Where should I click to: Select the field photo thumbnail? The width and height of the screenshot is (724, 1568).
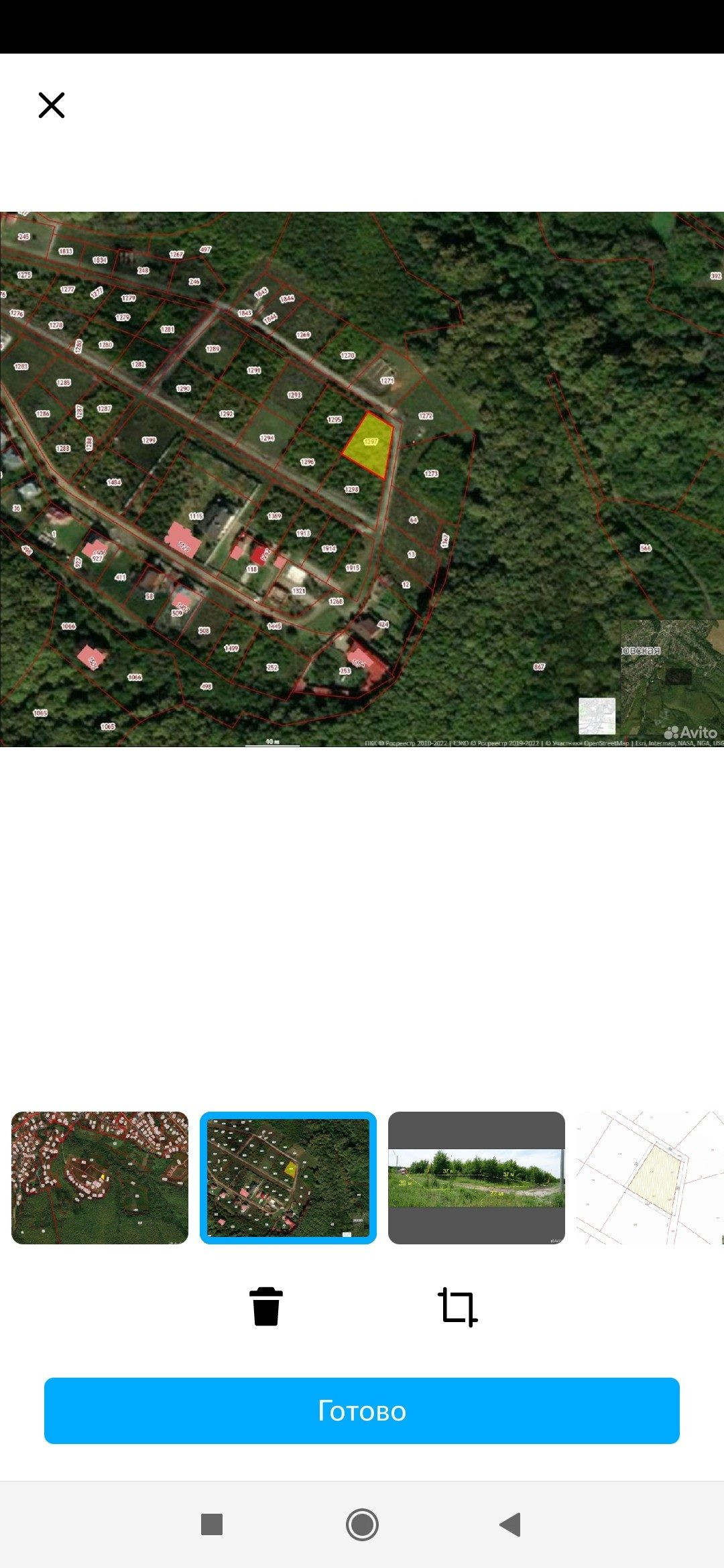(x=477, y=1177)
